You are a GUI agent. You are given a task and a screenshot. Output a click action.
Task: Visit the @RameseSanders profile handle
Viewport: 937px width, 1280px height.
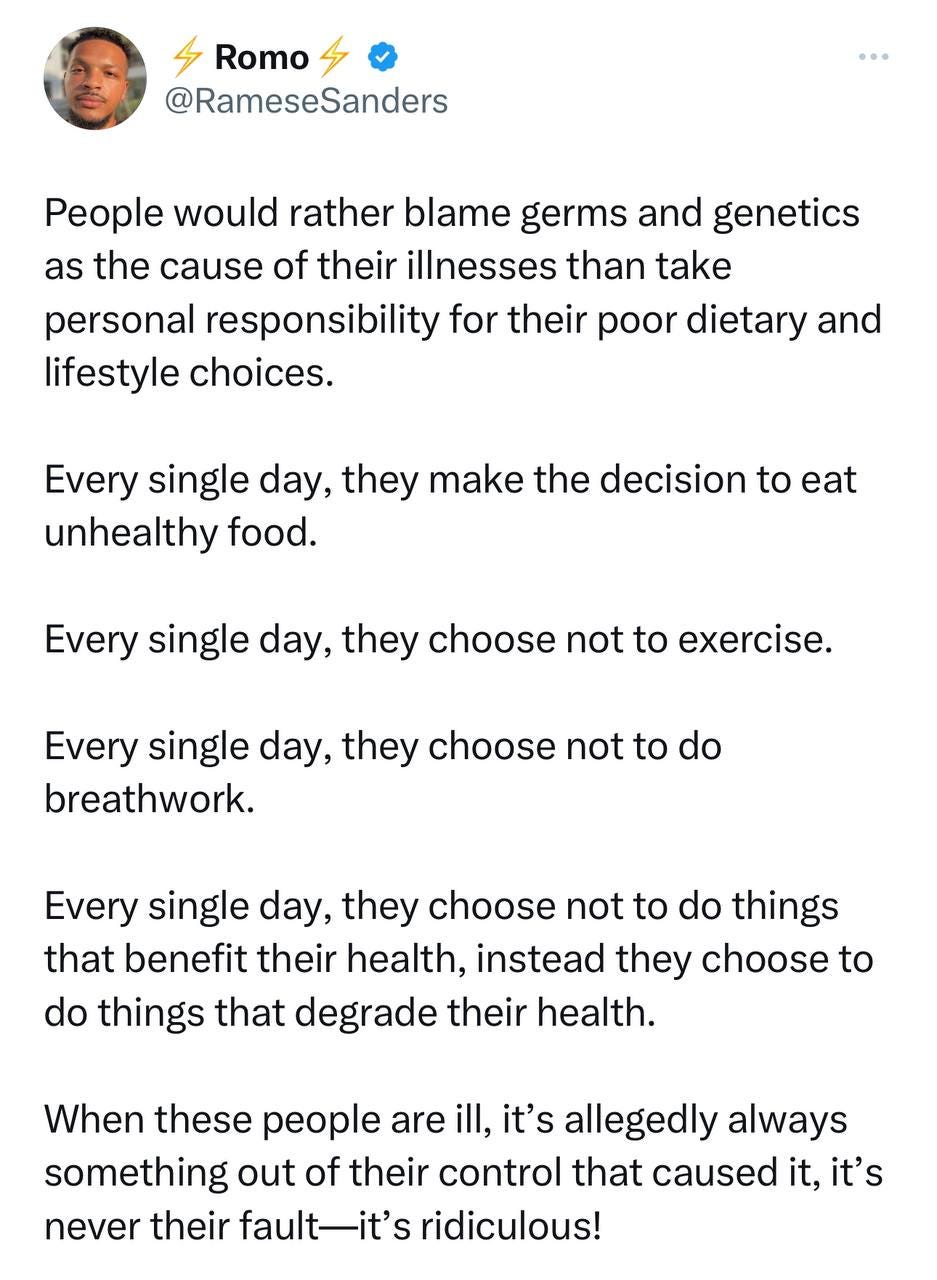[x=305, y=101]
